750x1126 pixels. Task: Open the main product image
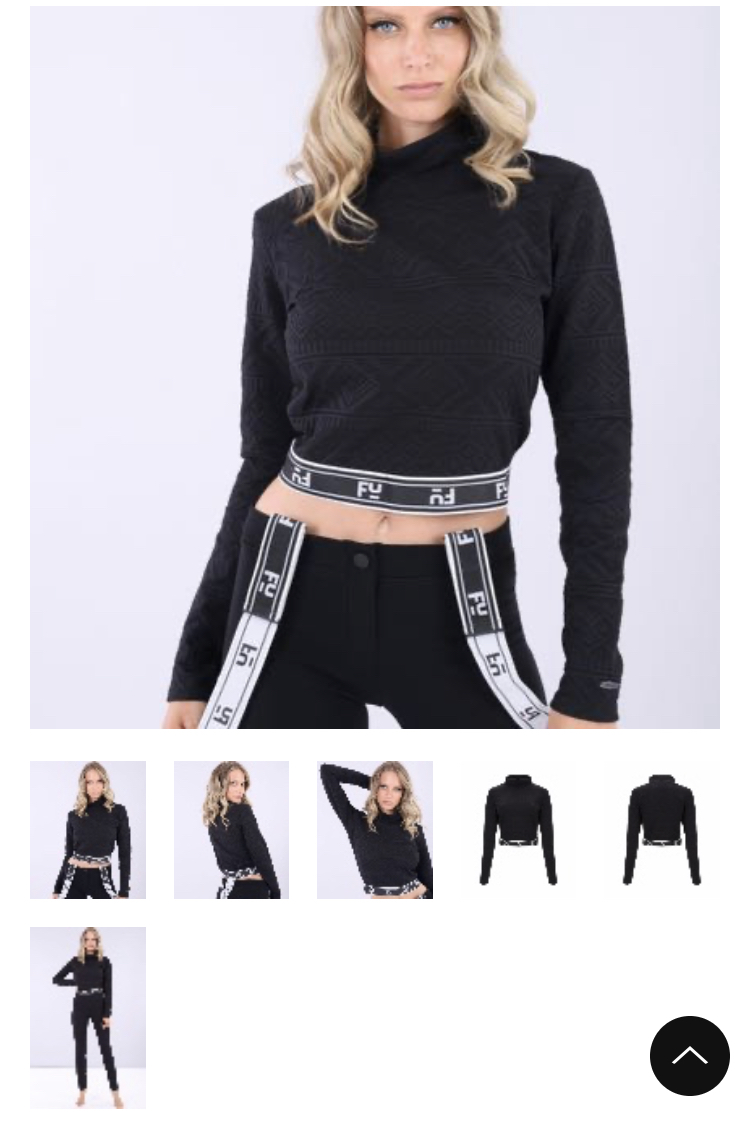coord(374,367)
